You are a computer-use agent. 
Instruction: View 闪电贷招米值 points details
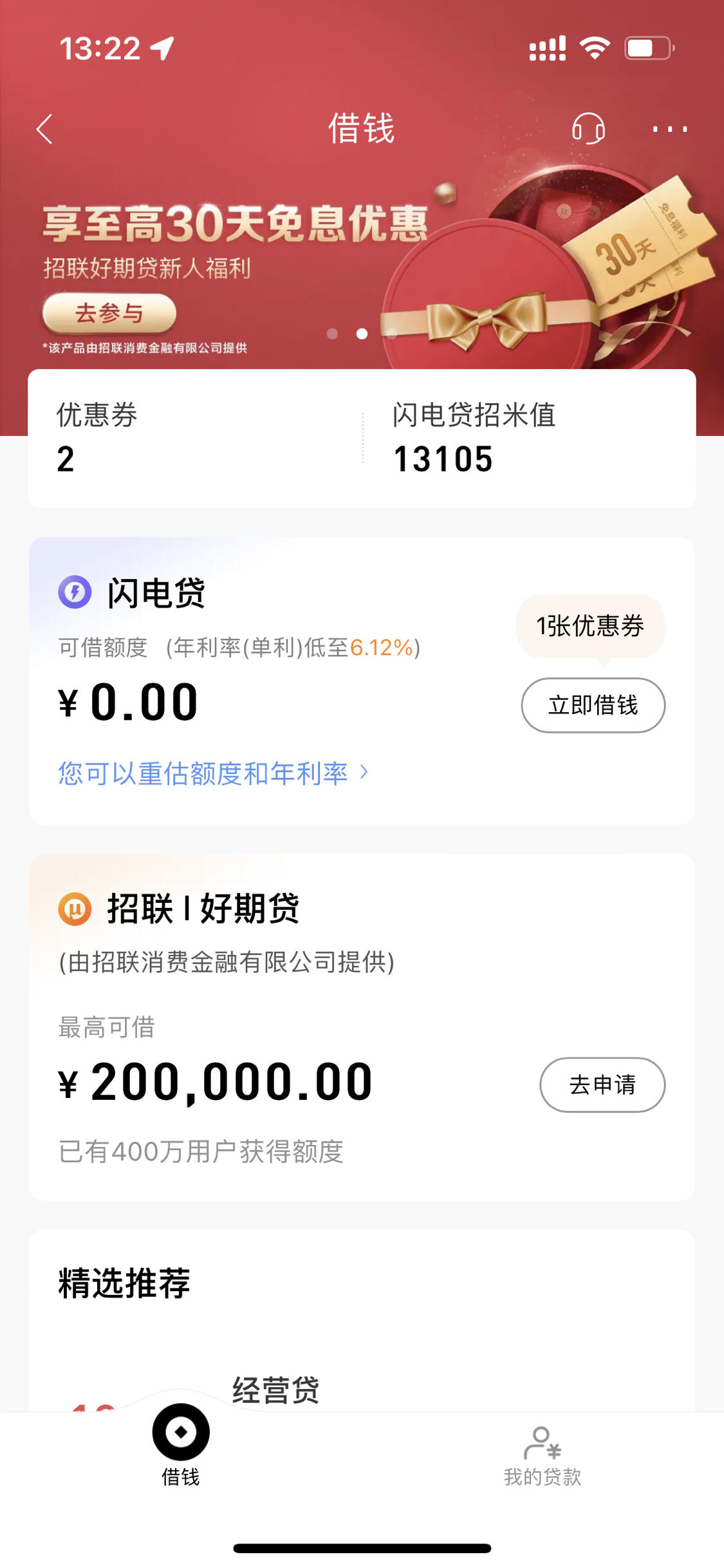474,438
